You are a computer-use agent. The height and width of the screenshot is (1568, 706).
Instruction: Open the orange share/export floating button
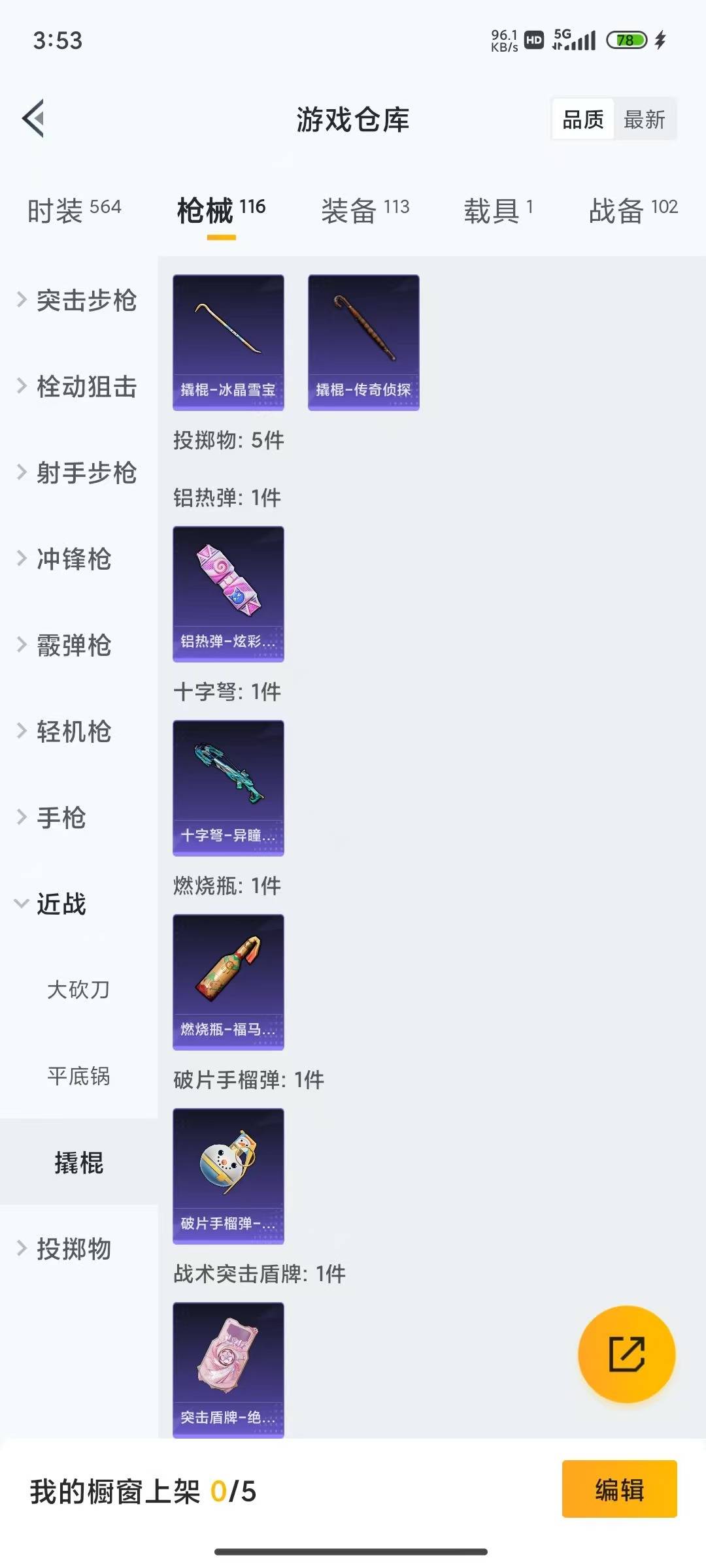(x=626, y=1354)
